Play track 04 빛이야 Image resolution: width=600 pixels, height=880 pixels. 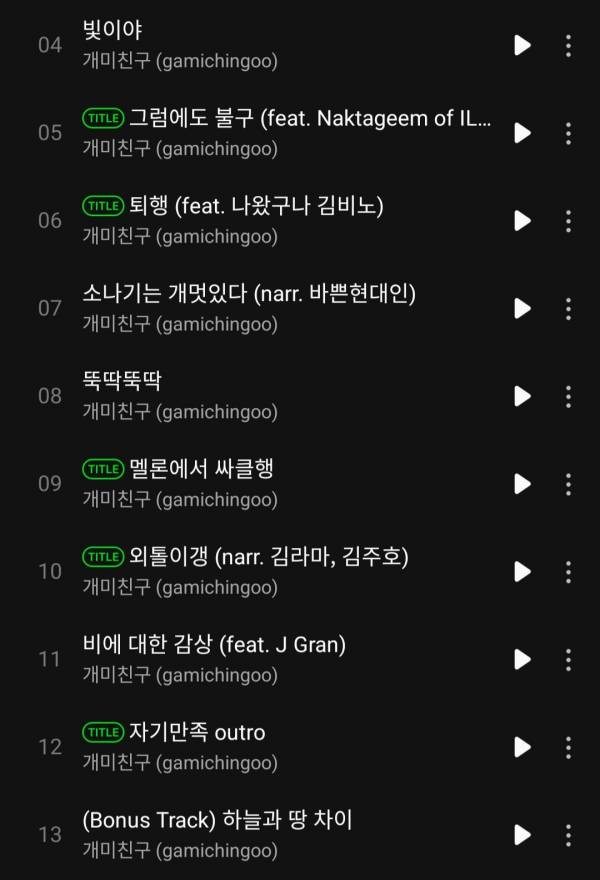pos(522,45)
